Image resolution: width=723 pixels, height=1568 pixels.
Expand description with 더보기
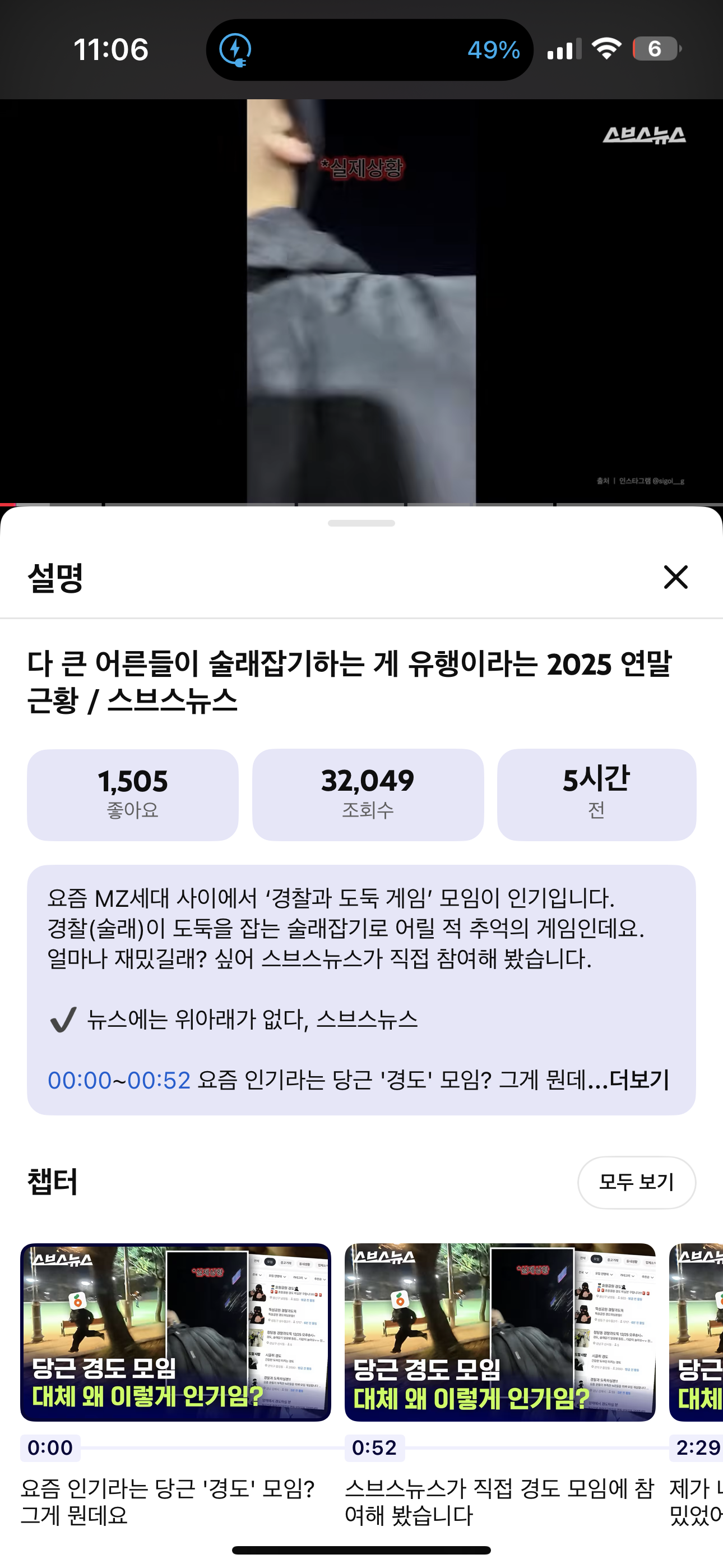tap(639, 1081)
